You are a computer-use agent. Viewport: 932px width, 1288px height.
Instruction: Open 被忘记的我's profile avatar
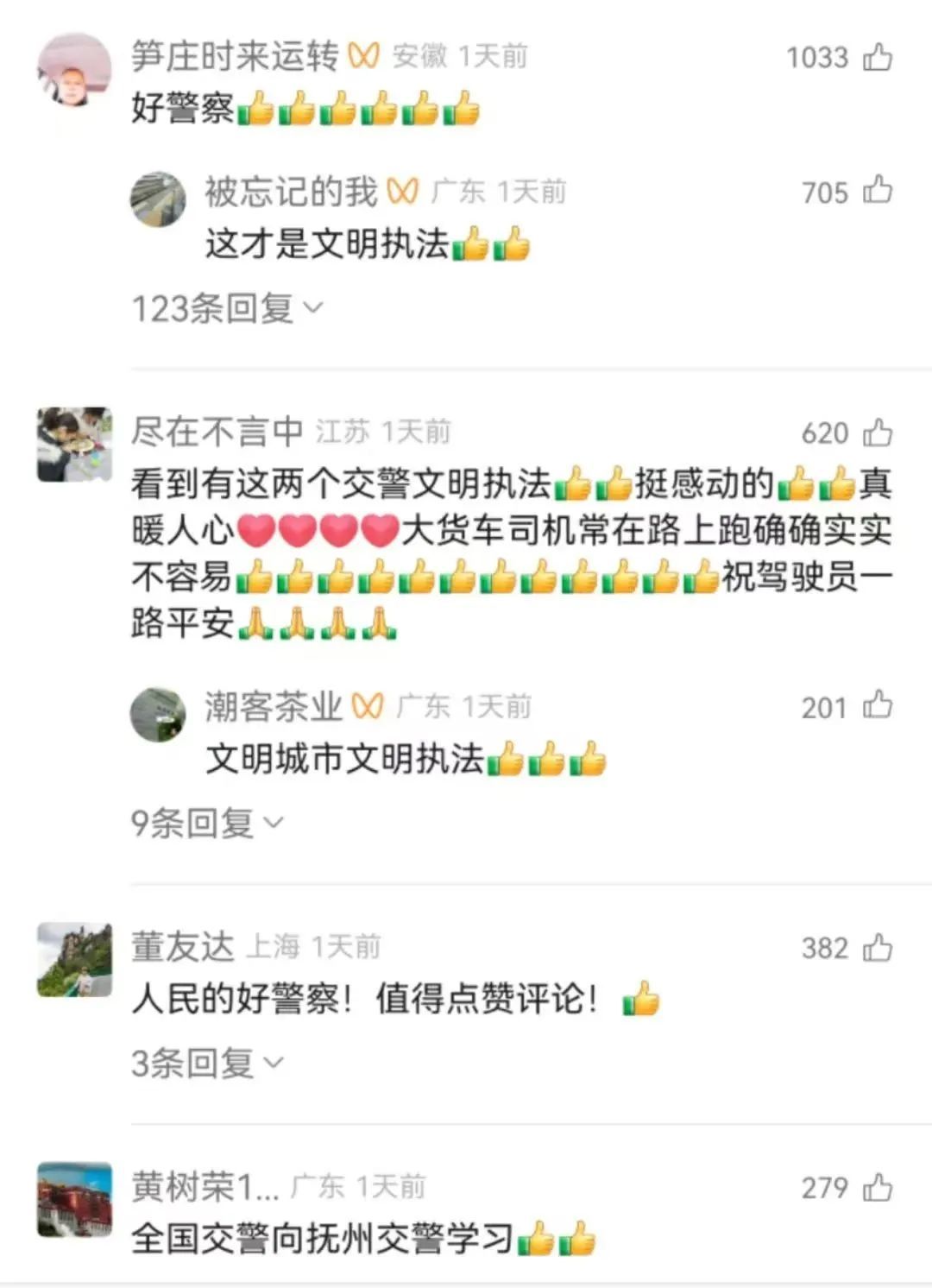(x=158, y=199)
